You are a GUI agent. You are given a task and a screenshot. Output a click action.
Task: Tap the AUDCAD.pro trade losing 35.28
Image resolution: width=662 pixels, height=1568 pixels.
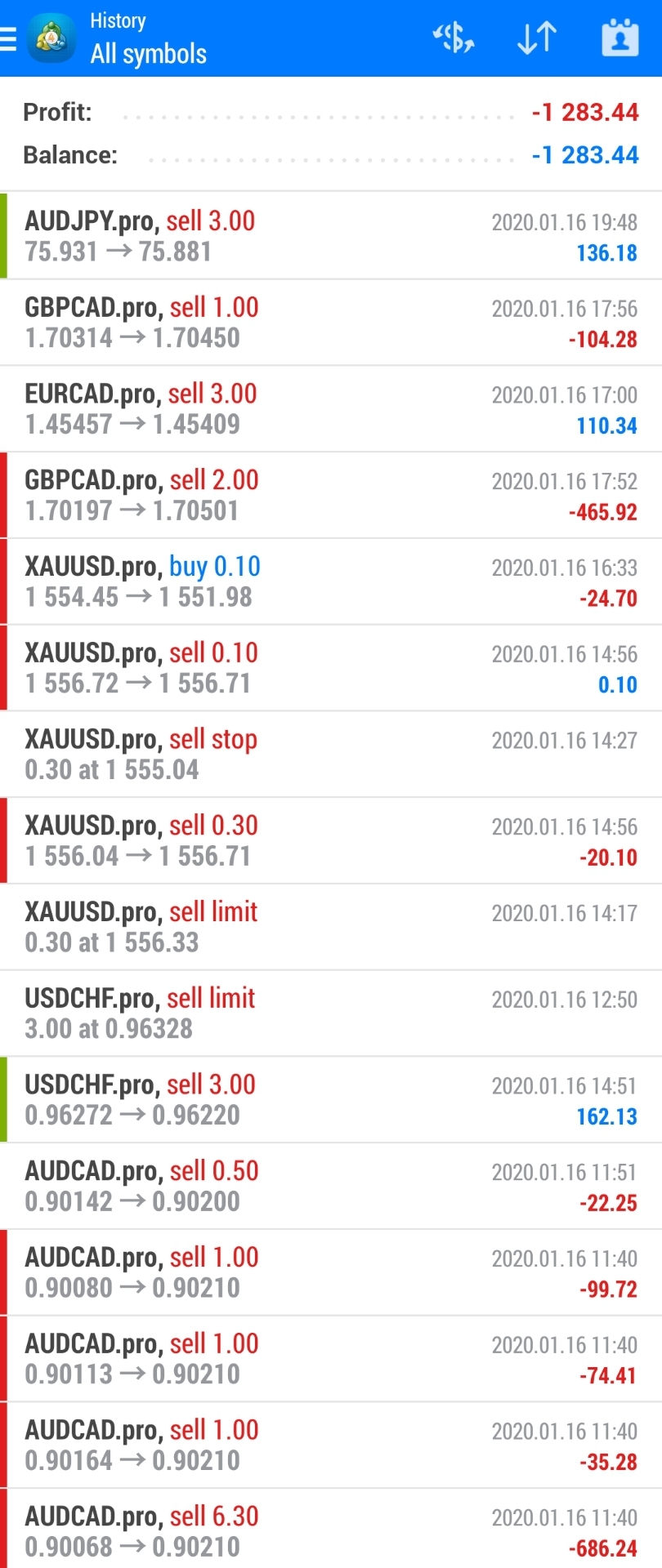[331, 1445]
